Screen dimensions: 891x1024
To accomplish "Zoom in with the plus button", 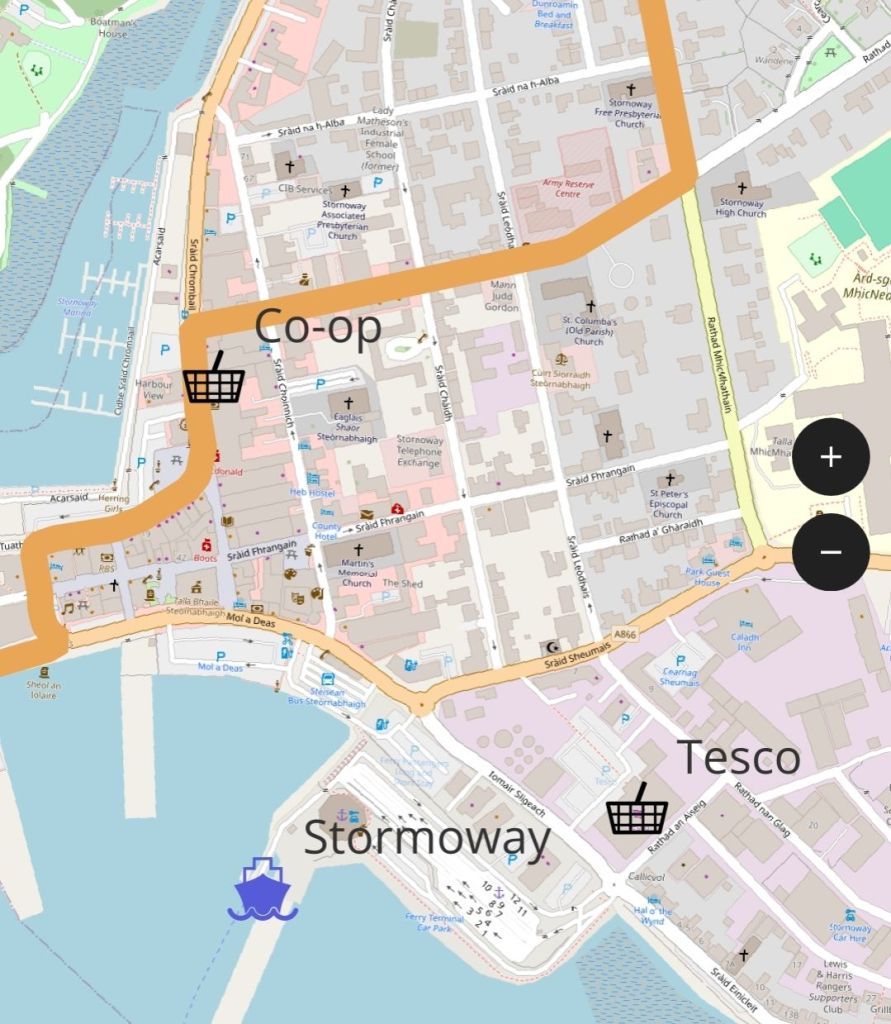I will pyautogui.click(x=830, y=457).
